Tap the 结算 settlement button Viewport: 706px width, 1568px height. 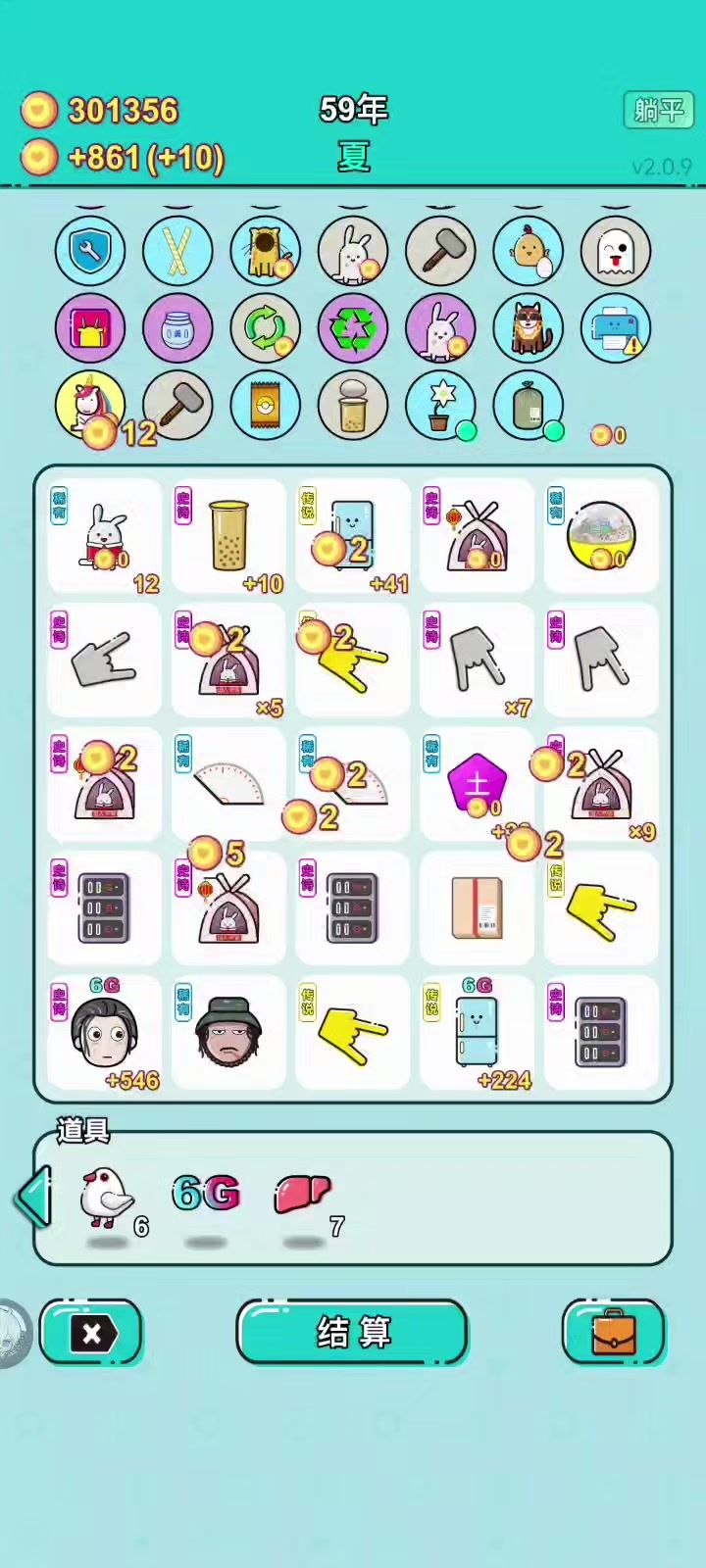pyautogui.click(x=352, y=1332)
